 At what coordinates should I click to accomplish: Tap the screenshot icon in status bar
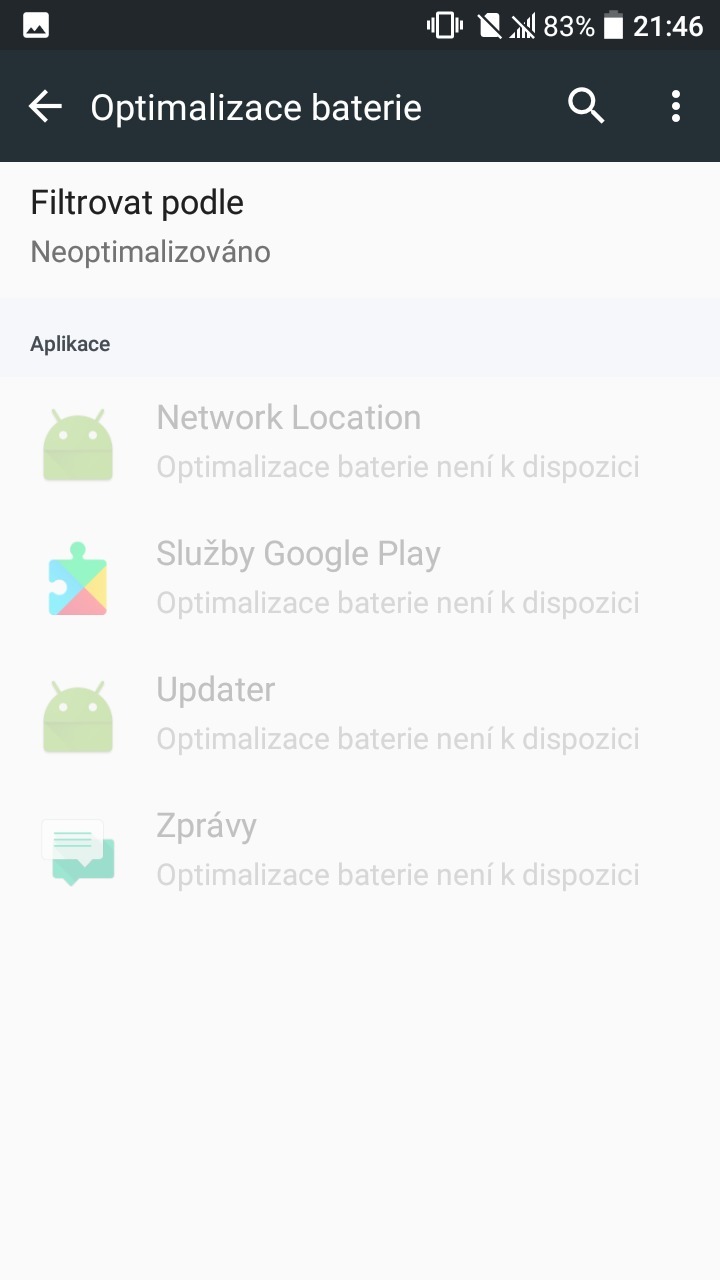(x=35, y=26)
